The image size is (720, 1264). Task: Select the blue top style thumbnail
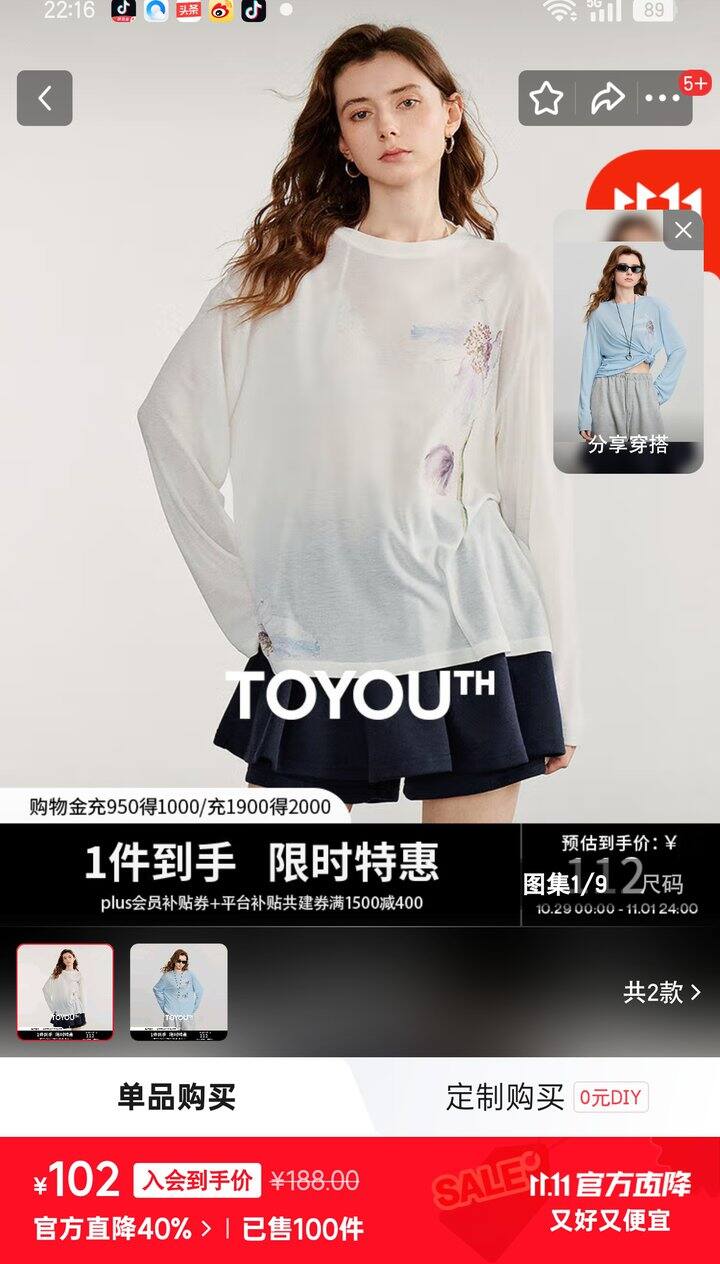[x=178, y=991]
